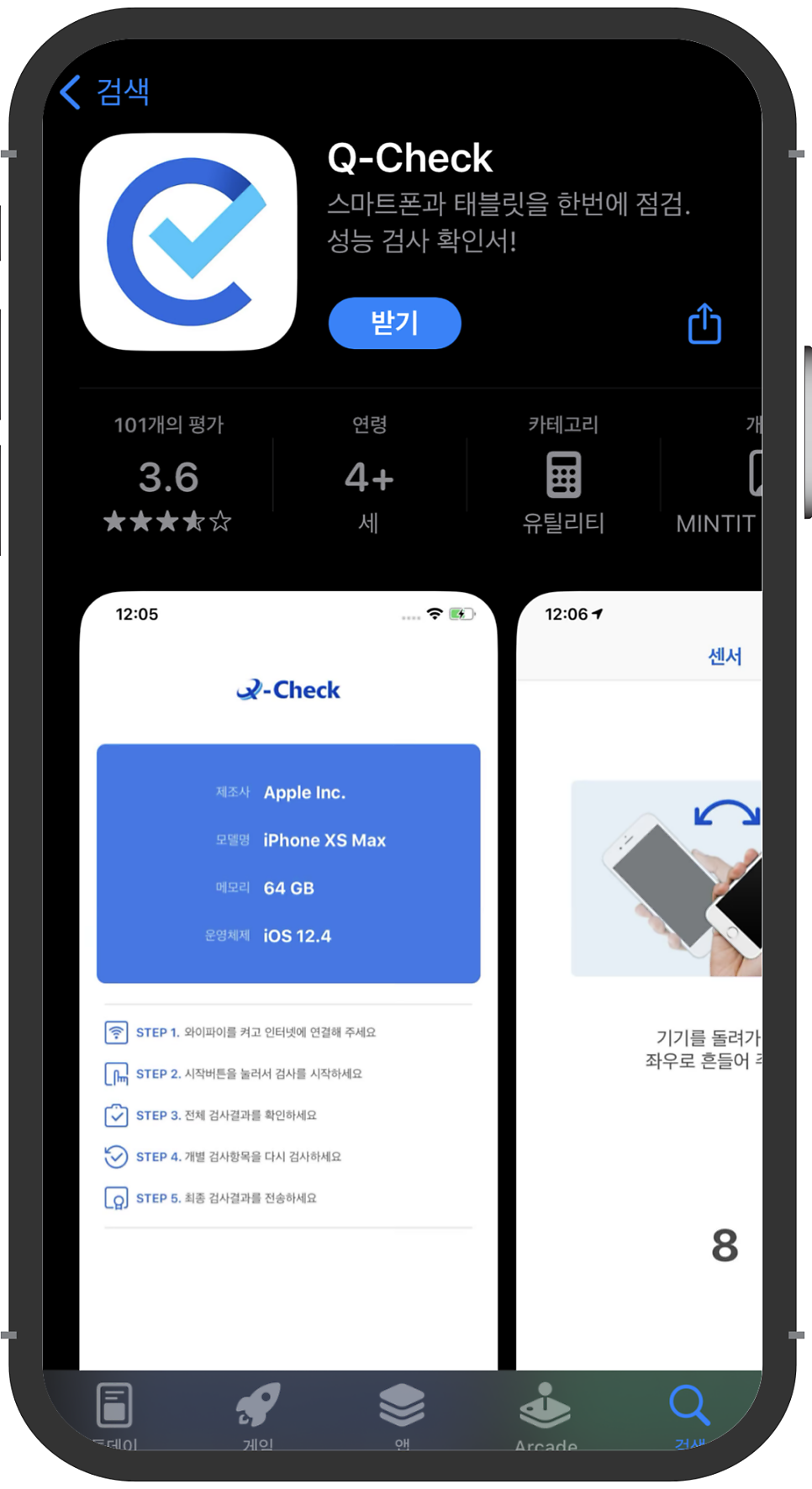
Task: Open the sensor test screenshot
Action: [x=640, y=980]
